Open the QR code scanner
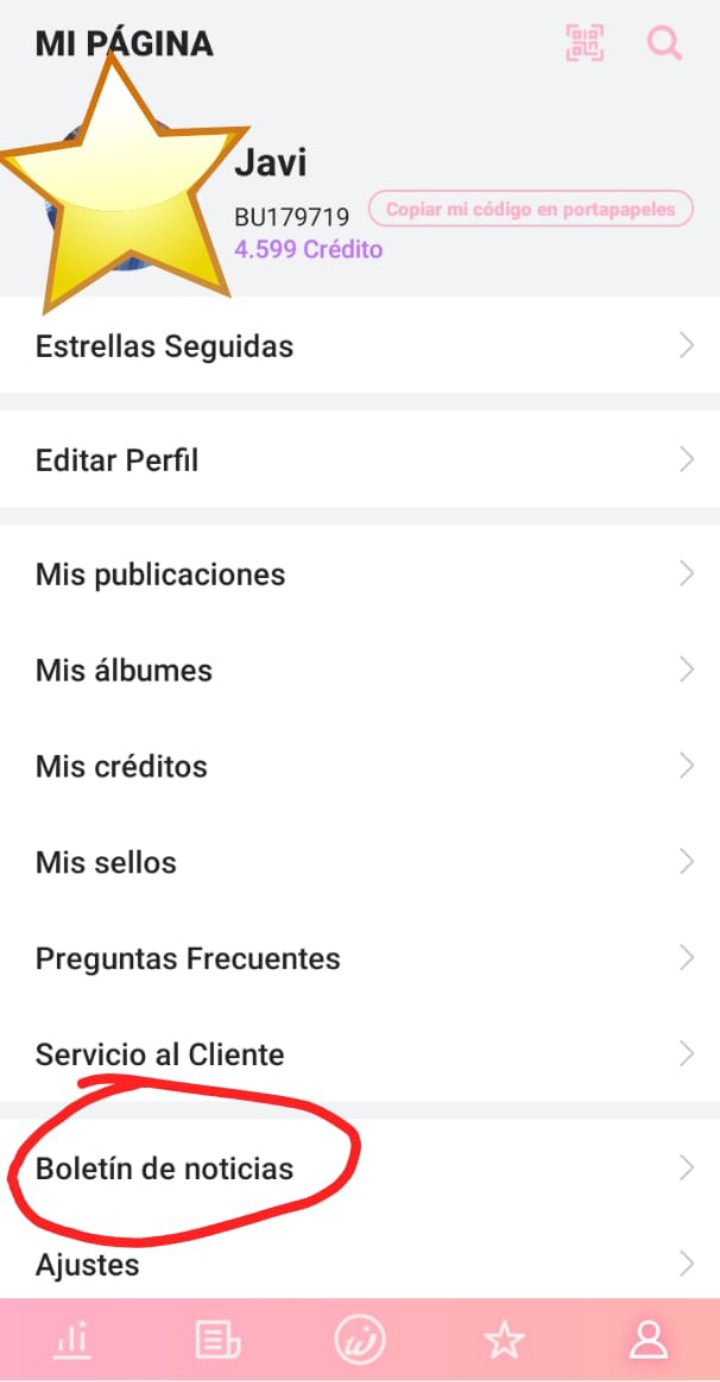 pyautogui.click(x=585, y=43)
